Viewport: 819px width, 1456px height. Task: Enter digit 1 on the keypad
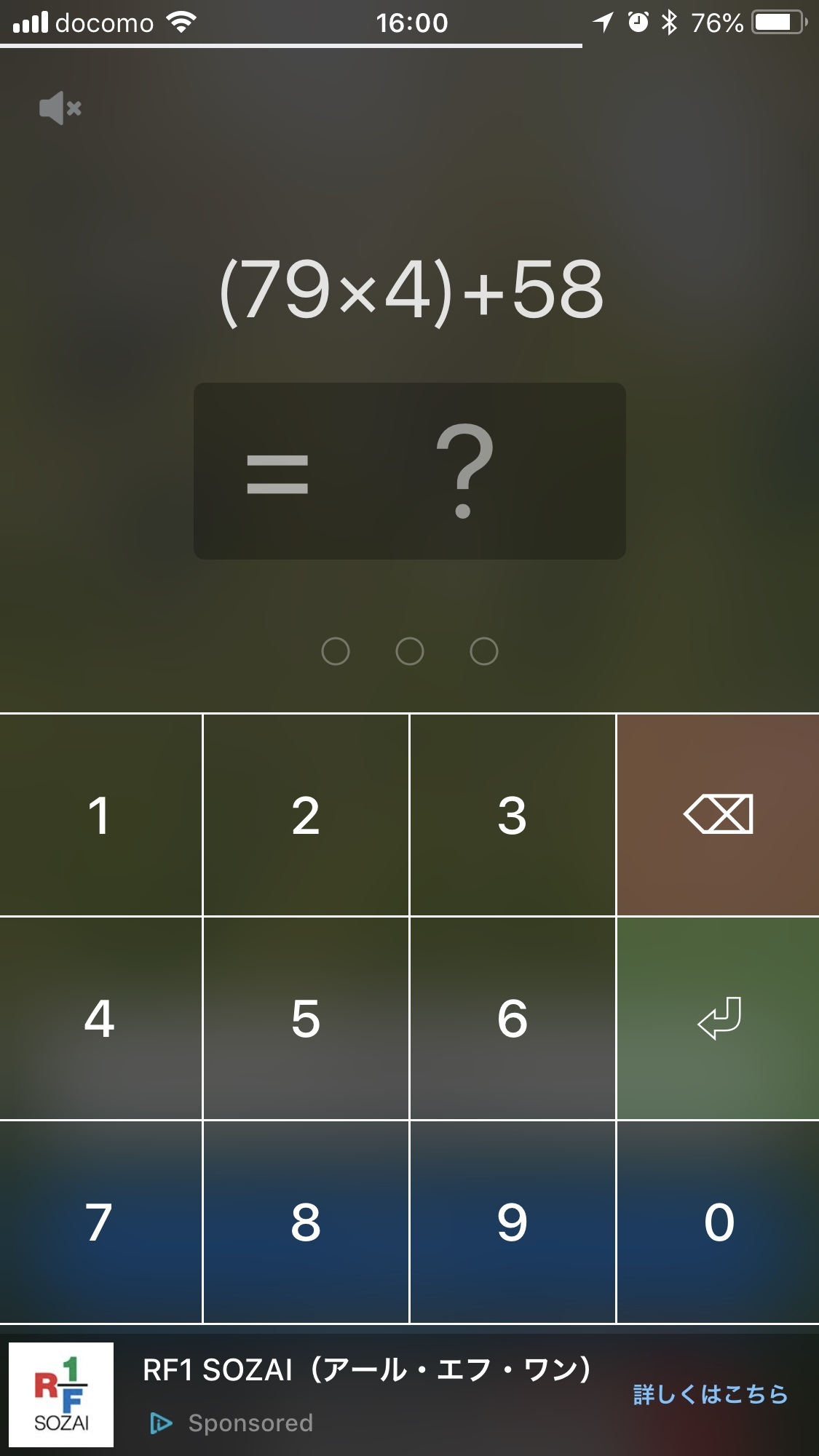pos(100,815)
